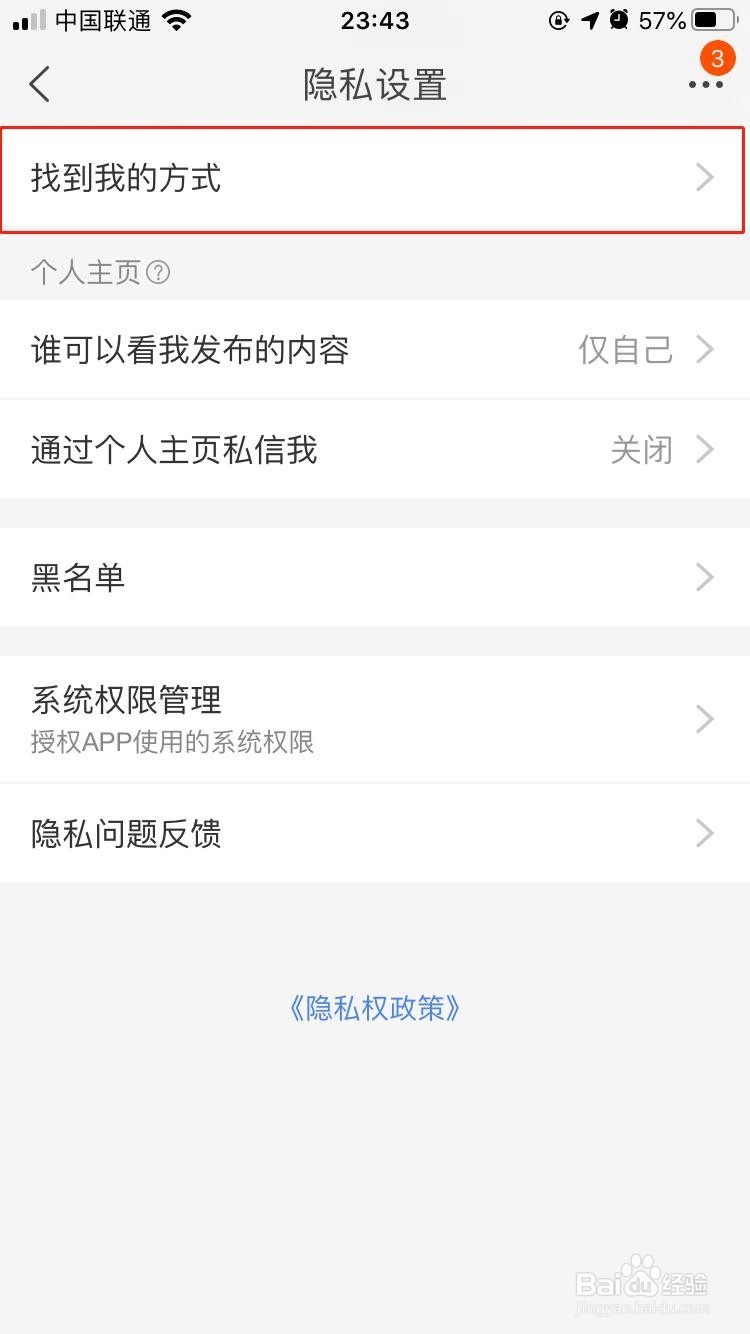The width and height of the screenshot is (750, 1334).
Task: Expand 通过个人主页私信我 settings
Action: tap(375, 450)
